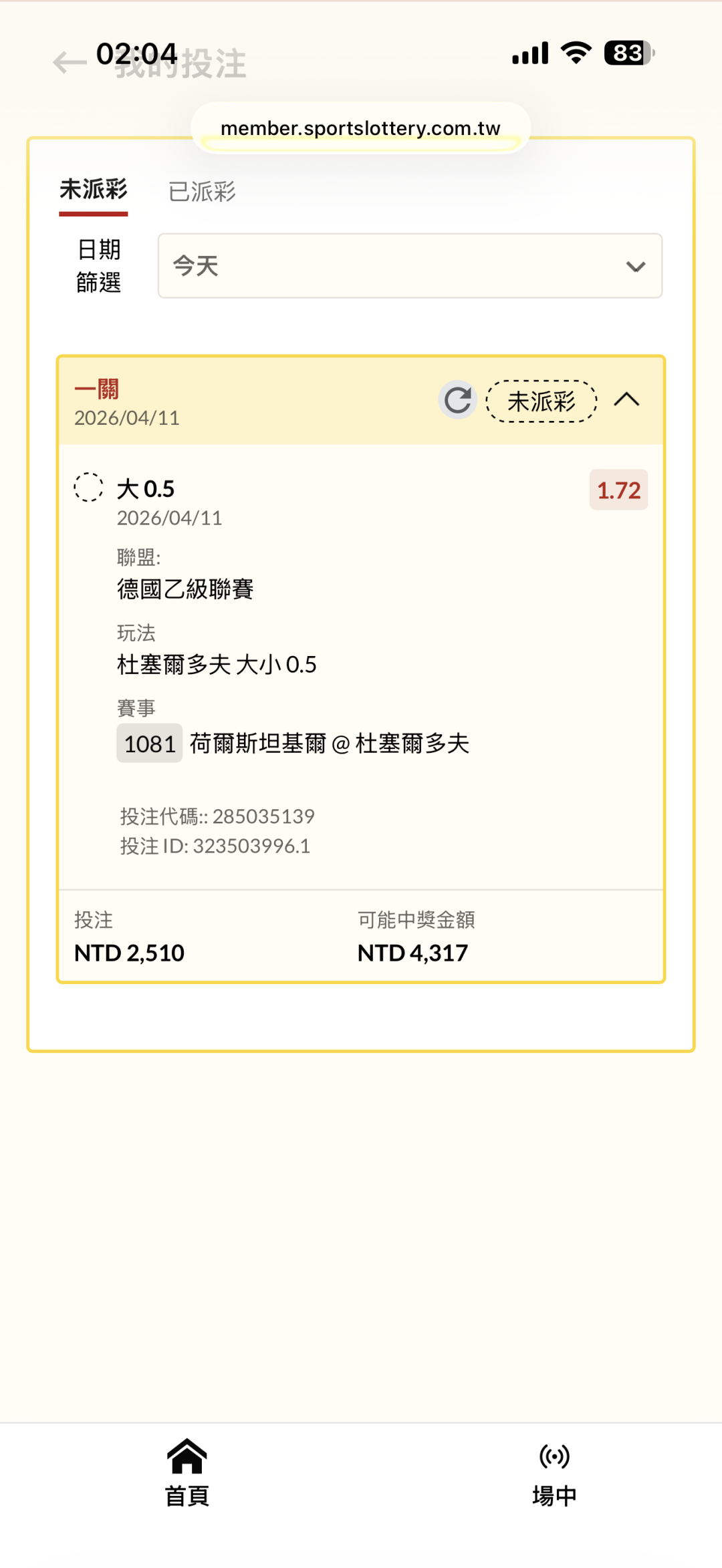The image size is (722, 1568).
Task: Select the 未派彩 tab
Action: coord(94,190)
